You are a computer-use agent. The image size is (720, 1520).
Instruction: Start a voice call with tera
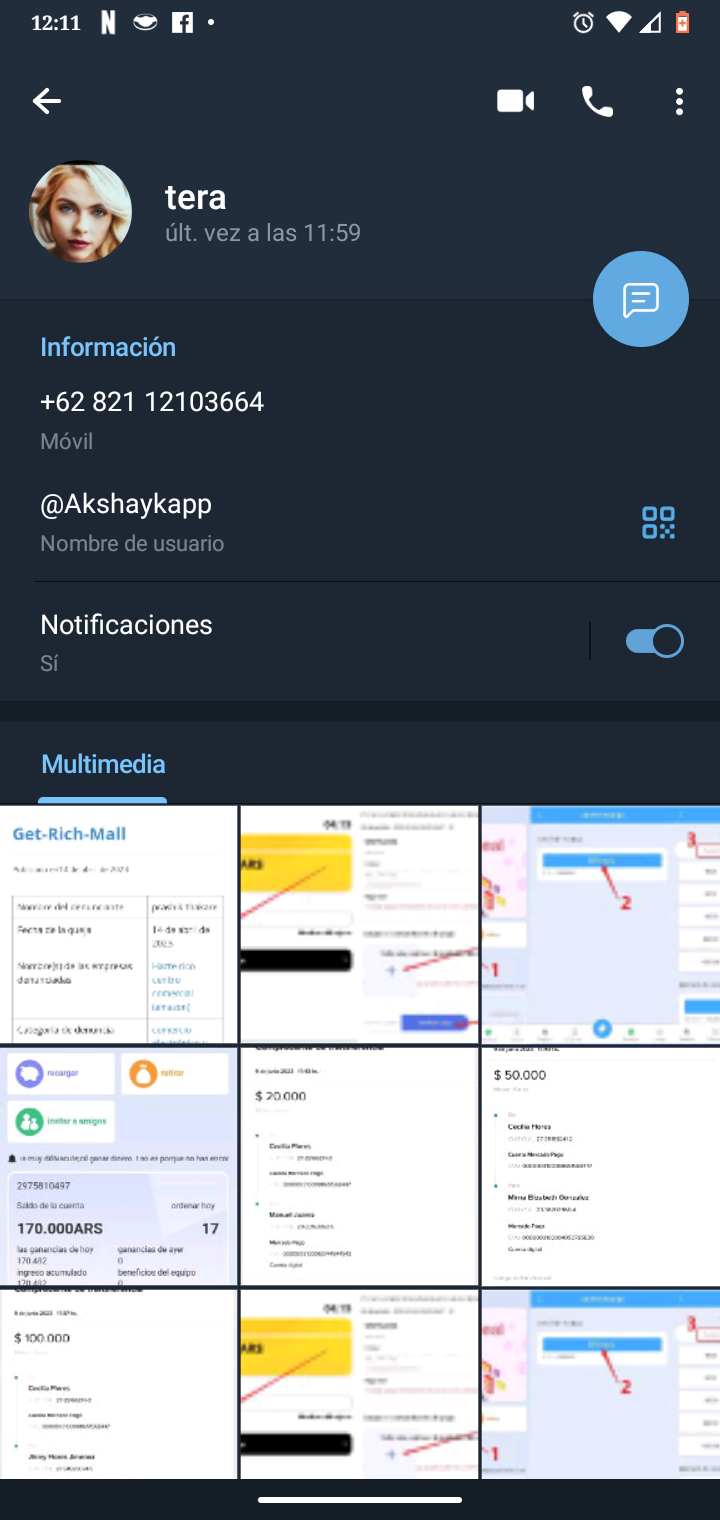tap(597, 101)
